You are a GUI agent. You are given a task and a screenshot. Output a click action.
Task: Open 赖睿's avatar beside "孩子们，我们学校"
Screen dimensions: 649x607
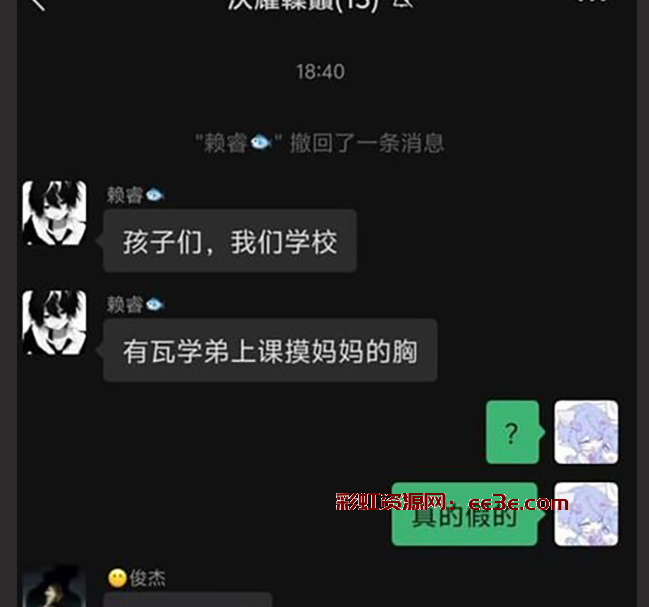click(54, 213)
